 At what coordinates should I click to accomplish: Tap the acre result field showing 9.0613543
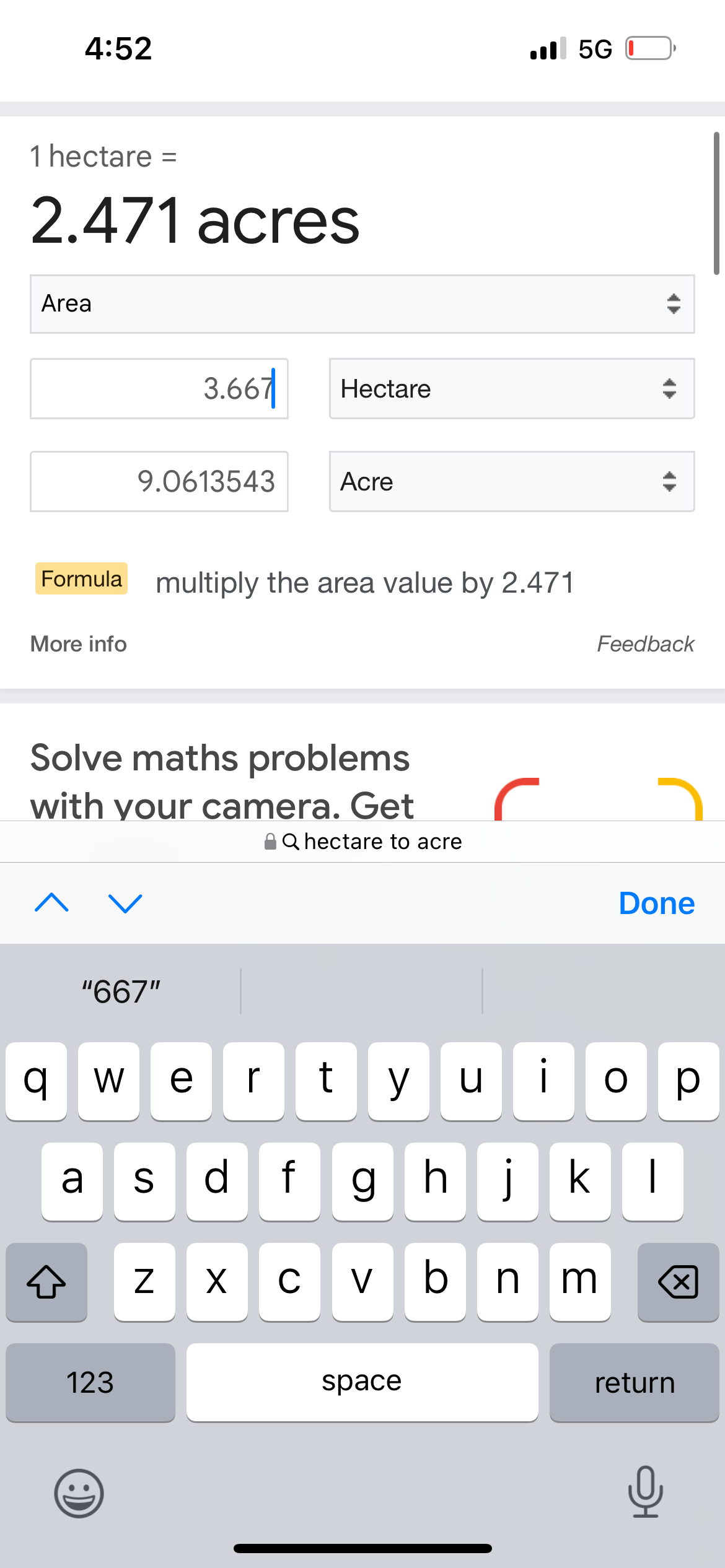159,482
